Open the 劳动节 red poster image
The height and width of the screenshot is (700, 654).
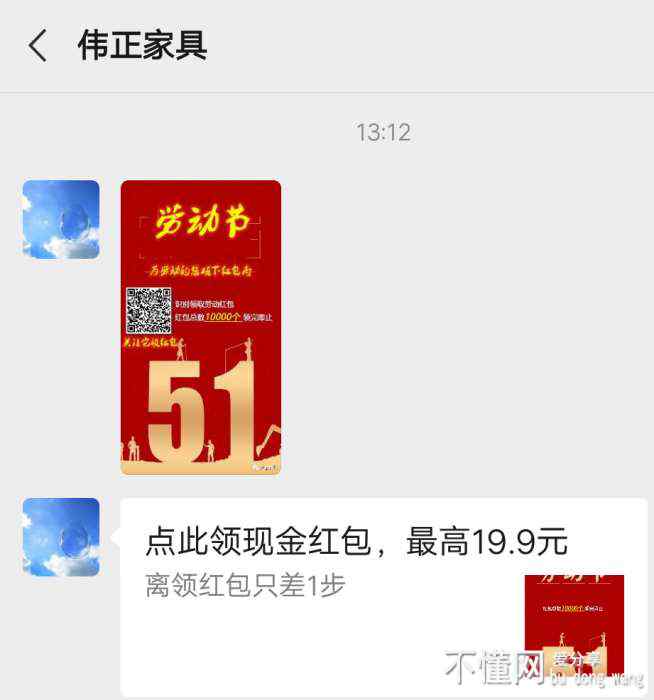(x=201, y=327)
